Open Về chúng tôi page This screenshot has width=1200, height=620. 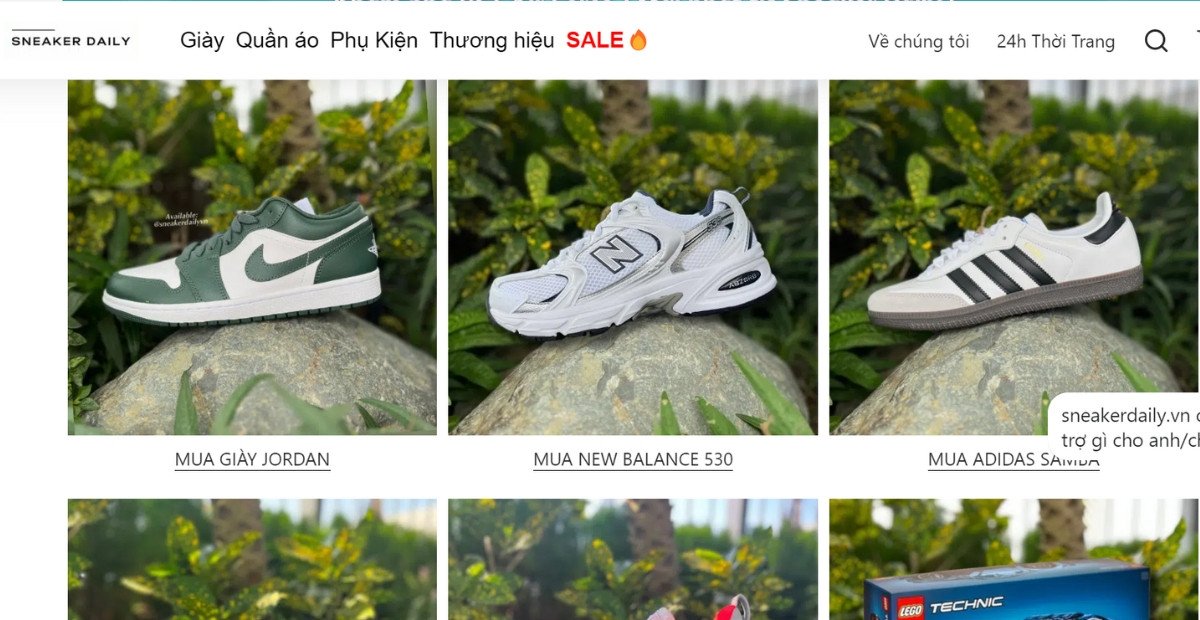click(x=918, y=42)
